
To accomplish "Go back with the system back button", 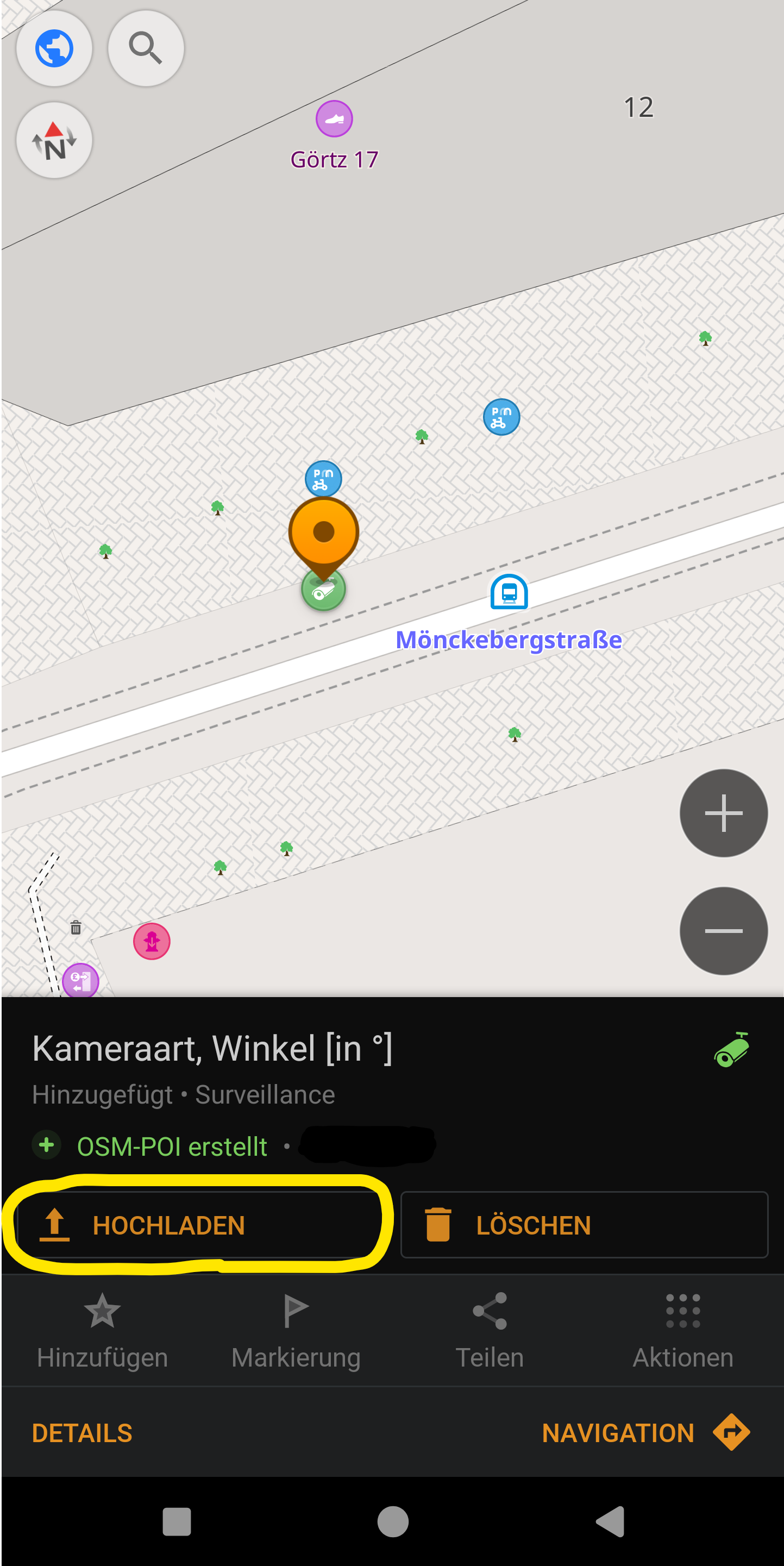I will [610, 1521].
